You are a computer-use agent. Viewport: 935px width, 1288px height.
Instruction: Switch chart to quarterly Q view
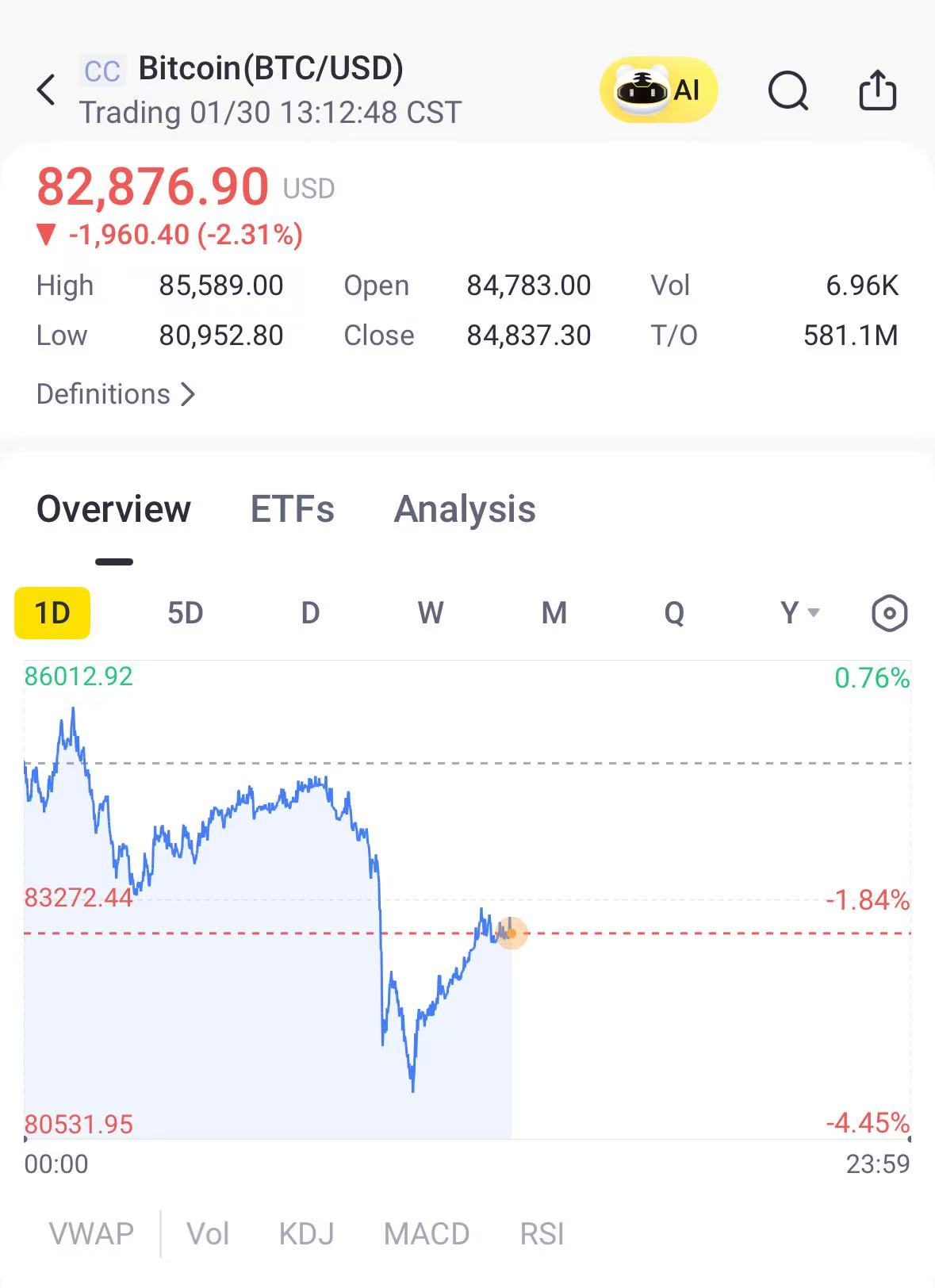[x=674, y=613]
